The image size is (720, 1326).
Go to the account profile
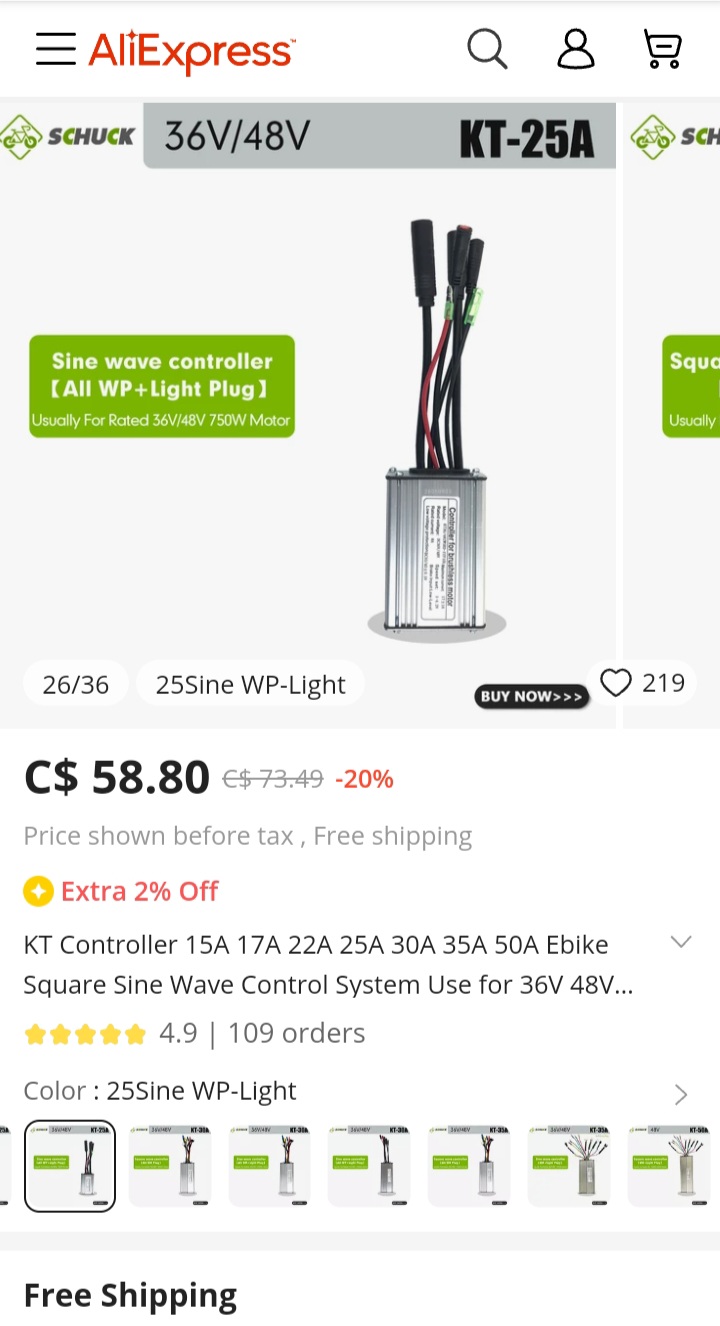[575, 49]
